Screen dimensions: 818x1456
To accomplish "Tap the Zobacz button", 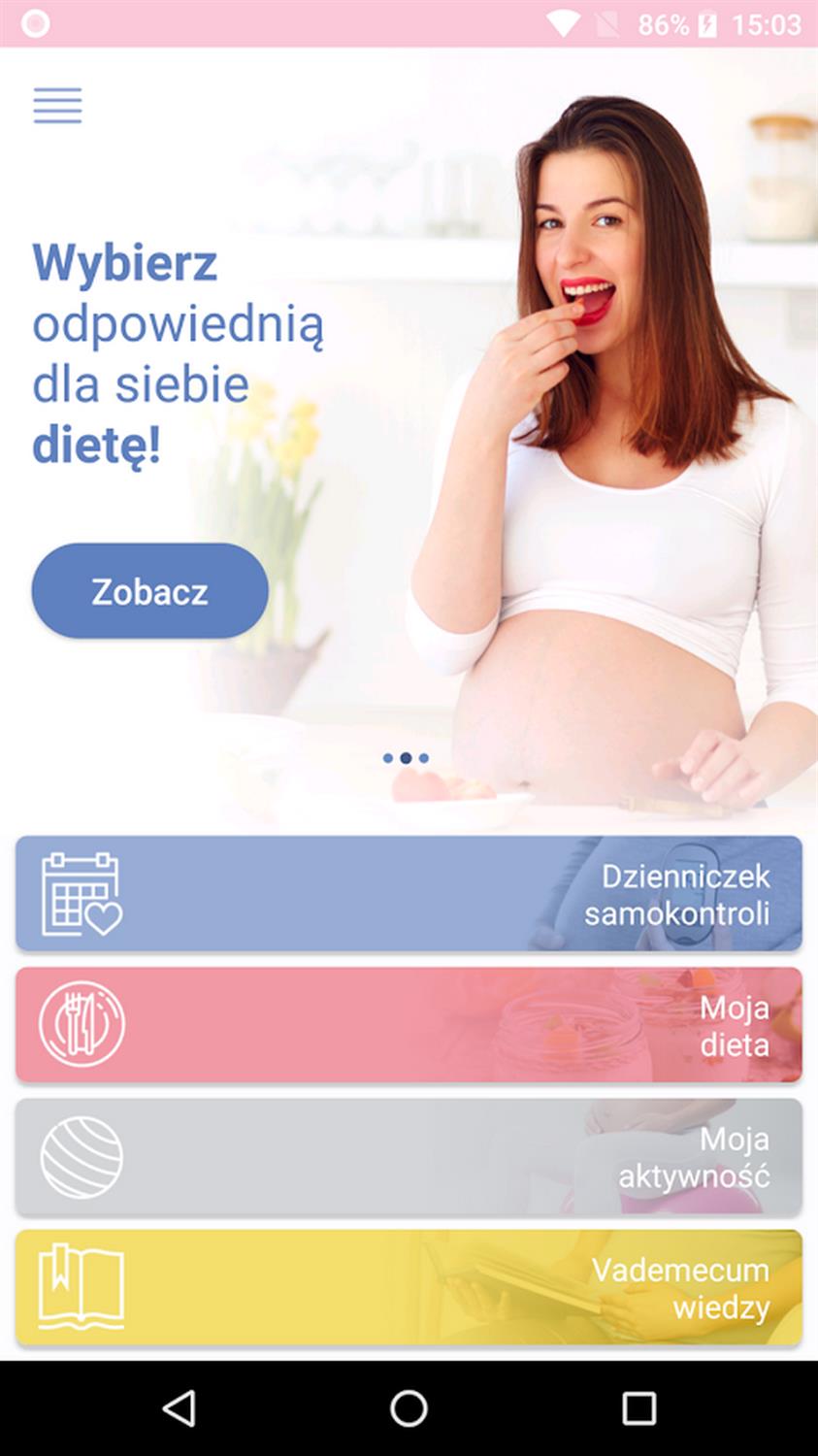I will pyautogui.click(x=149, y=591).
